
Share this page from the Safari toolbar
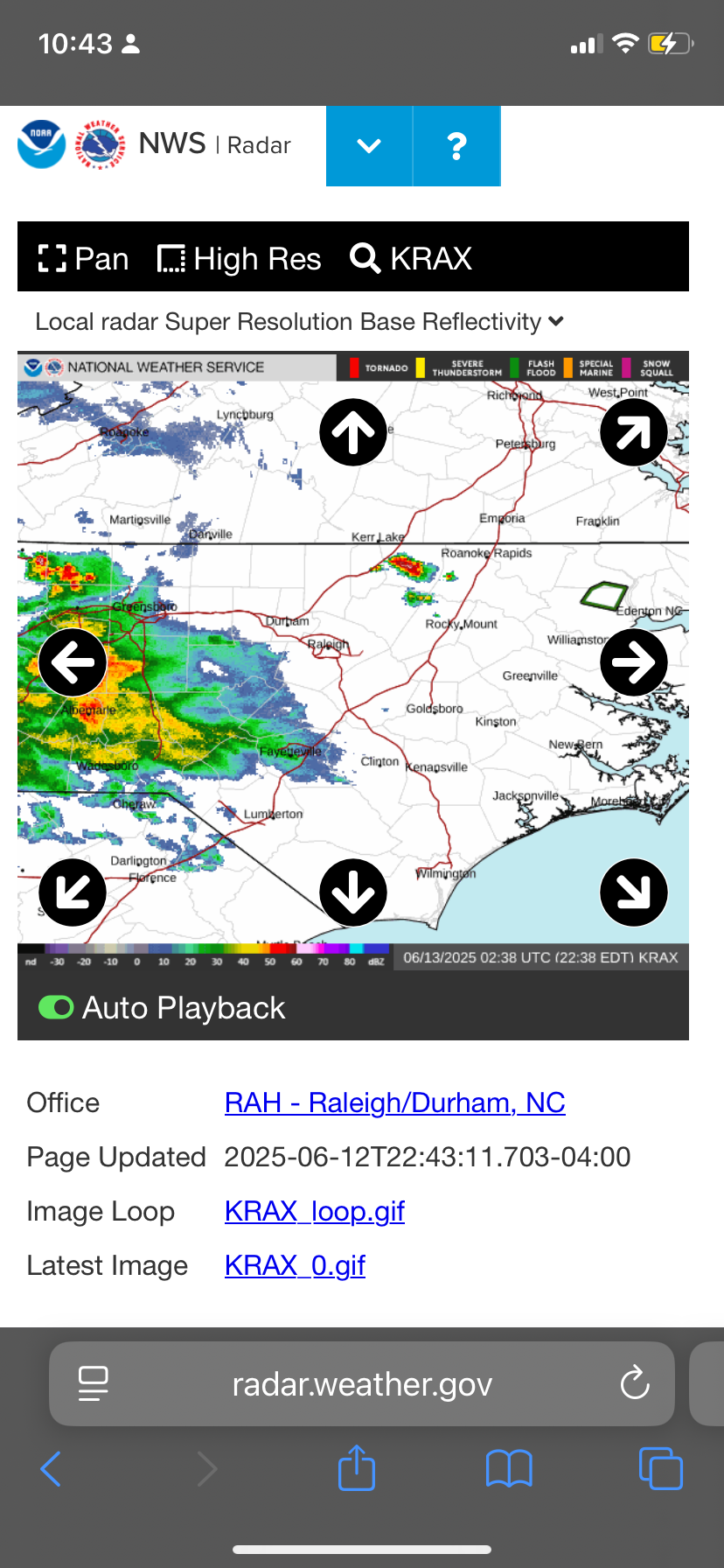357,1468
